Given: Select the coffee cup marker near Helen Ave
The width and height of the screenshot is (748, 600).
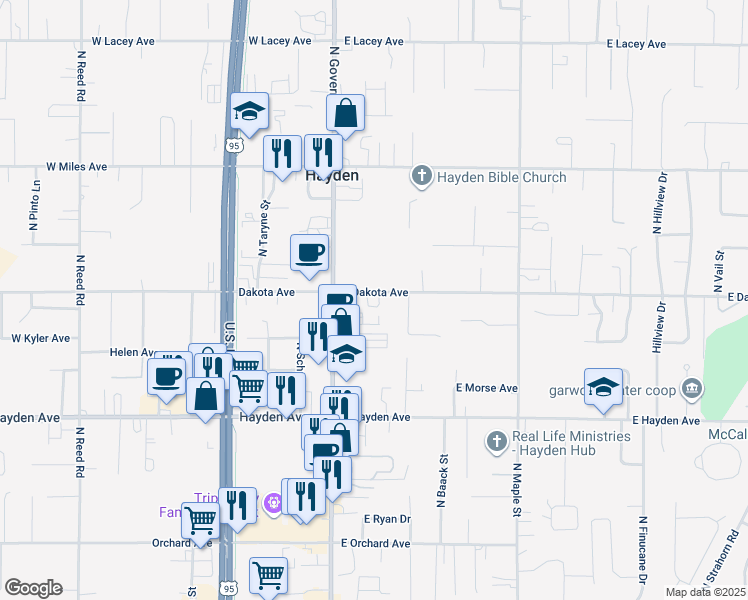Looking at the screenshot, I should click(167, 377).
